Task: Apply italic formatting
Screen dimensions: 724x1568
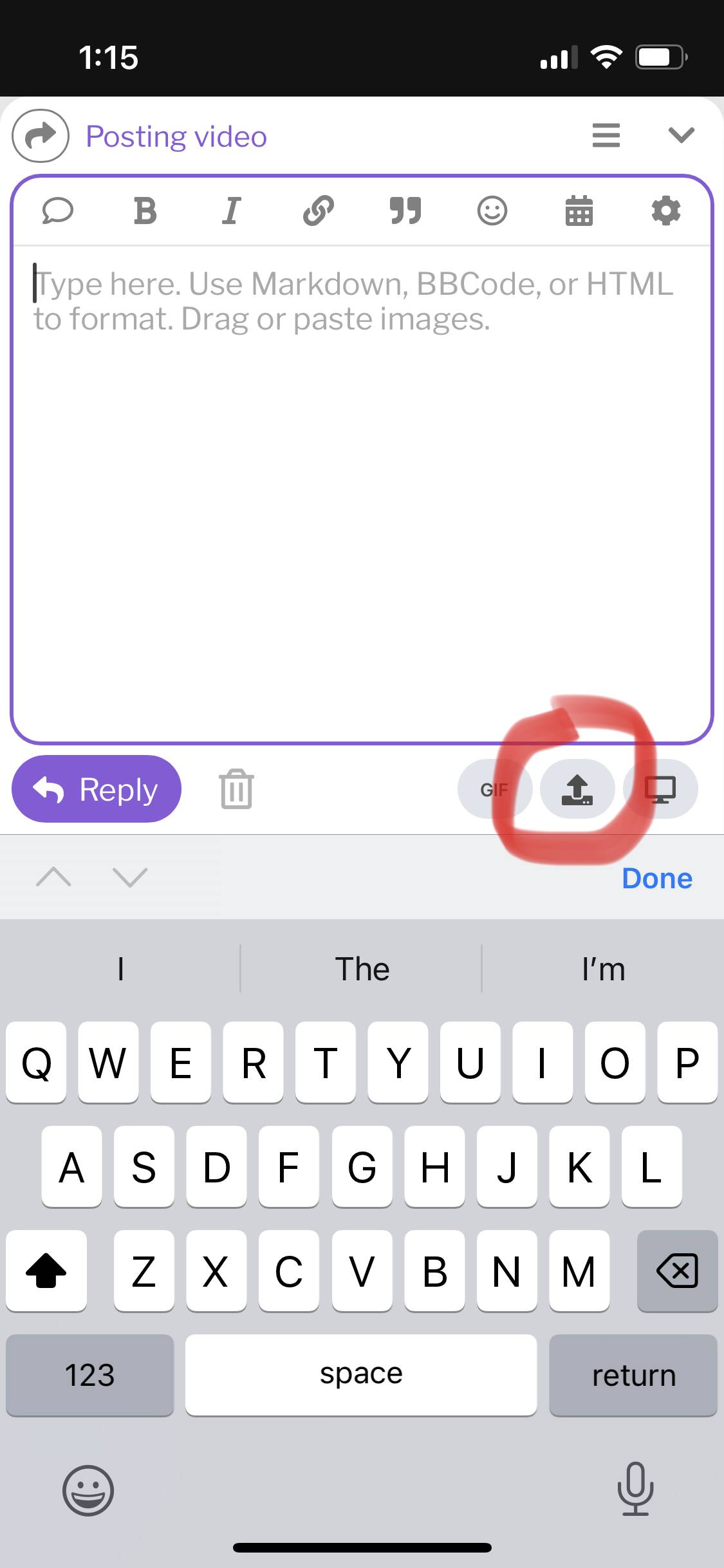Action: tap(232, 210)
